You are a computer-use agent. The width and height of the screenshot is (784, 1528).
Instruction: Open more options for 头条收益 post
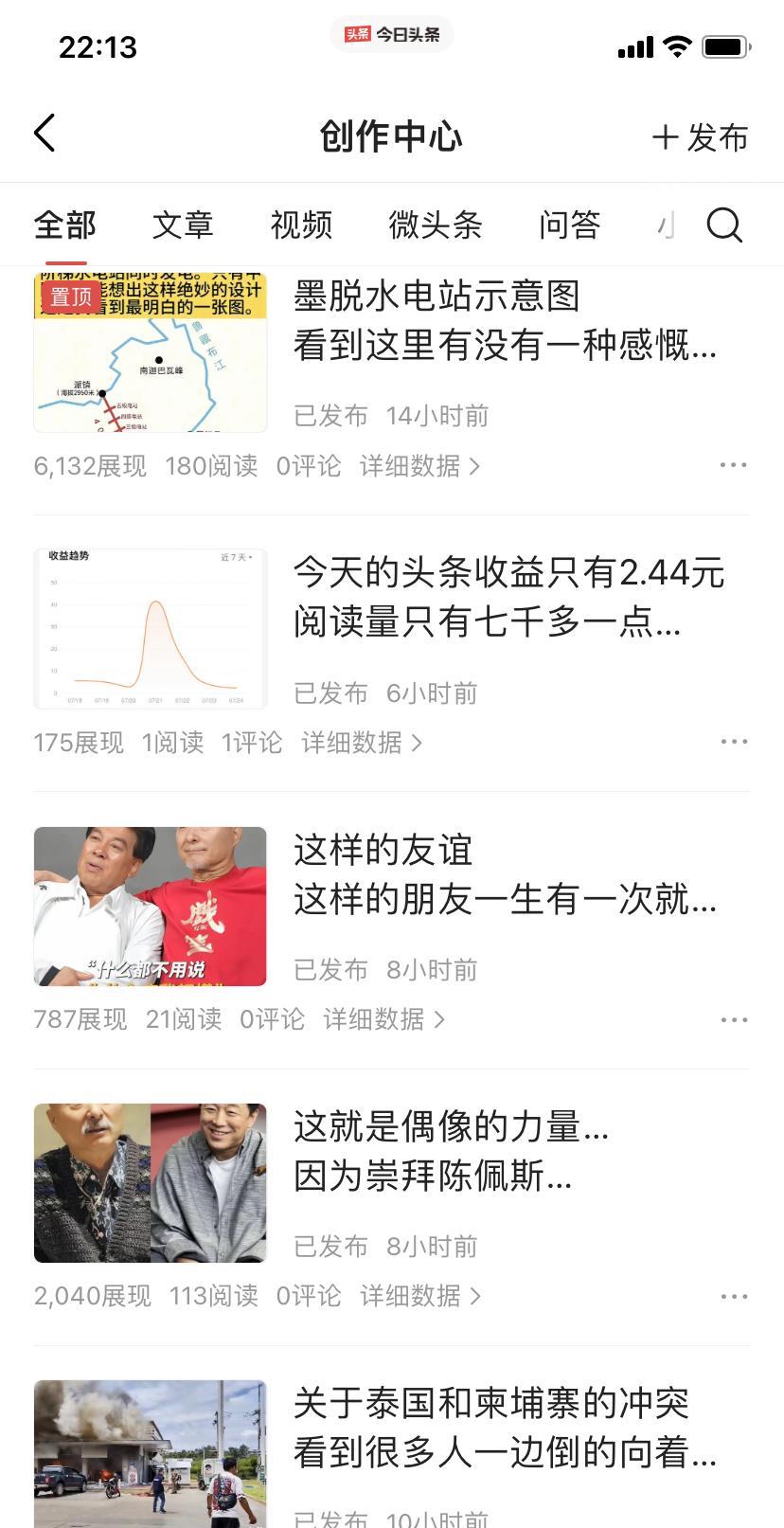coord(734,742)
